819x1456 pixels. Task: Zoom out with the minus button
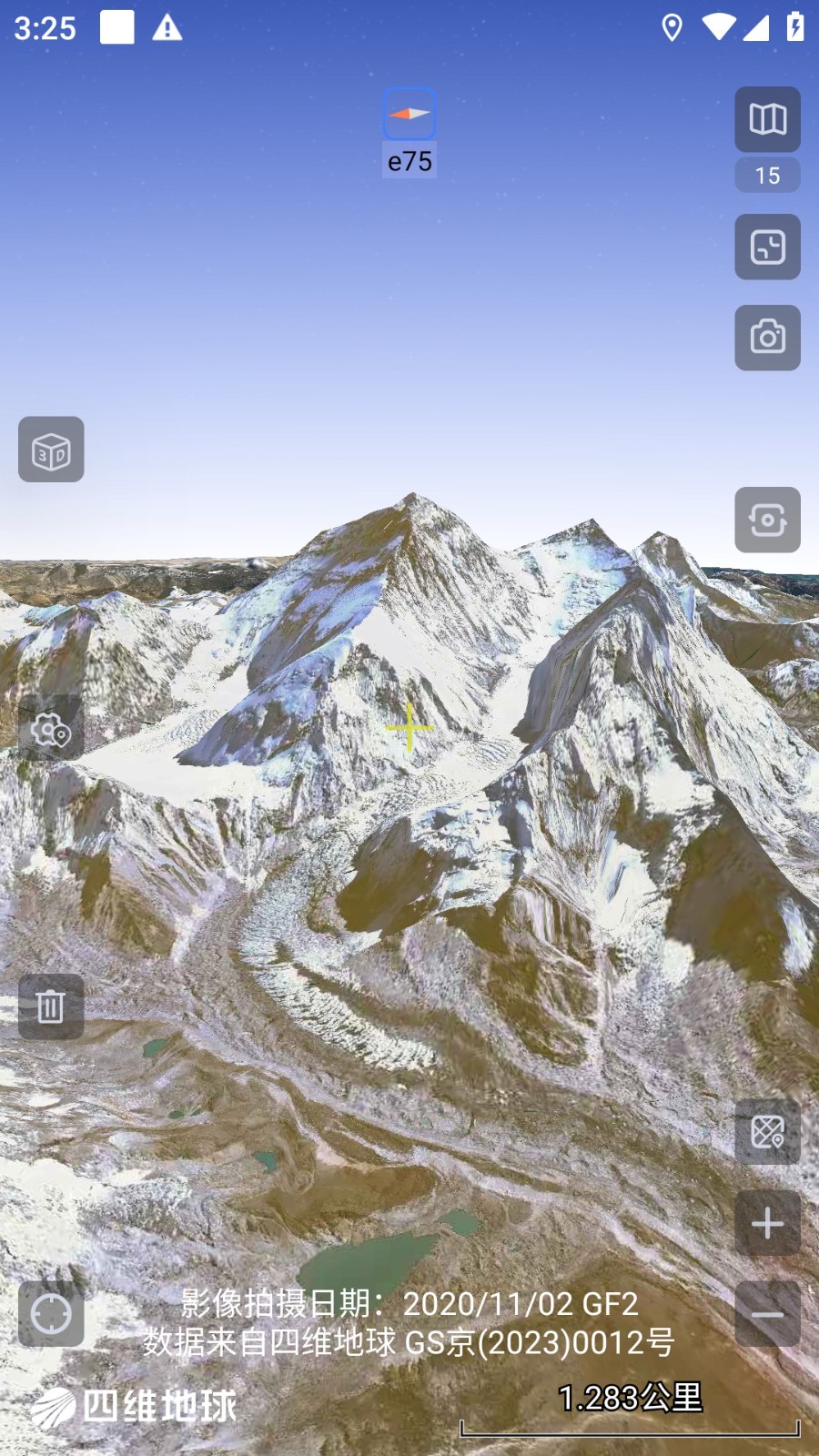click(768, 1314)
